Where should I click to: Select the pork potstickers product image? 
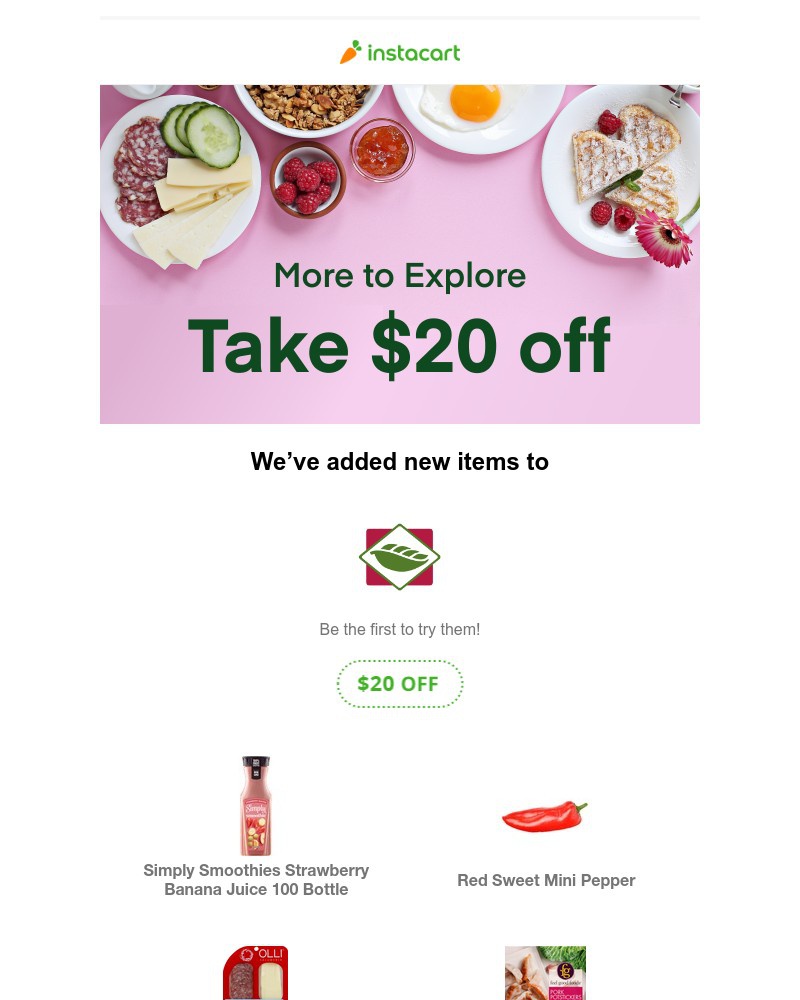545,973
